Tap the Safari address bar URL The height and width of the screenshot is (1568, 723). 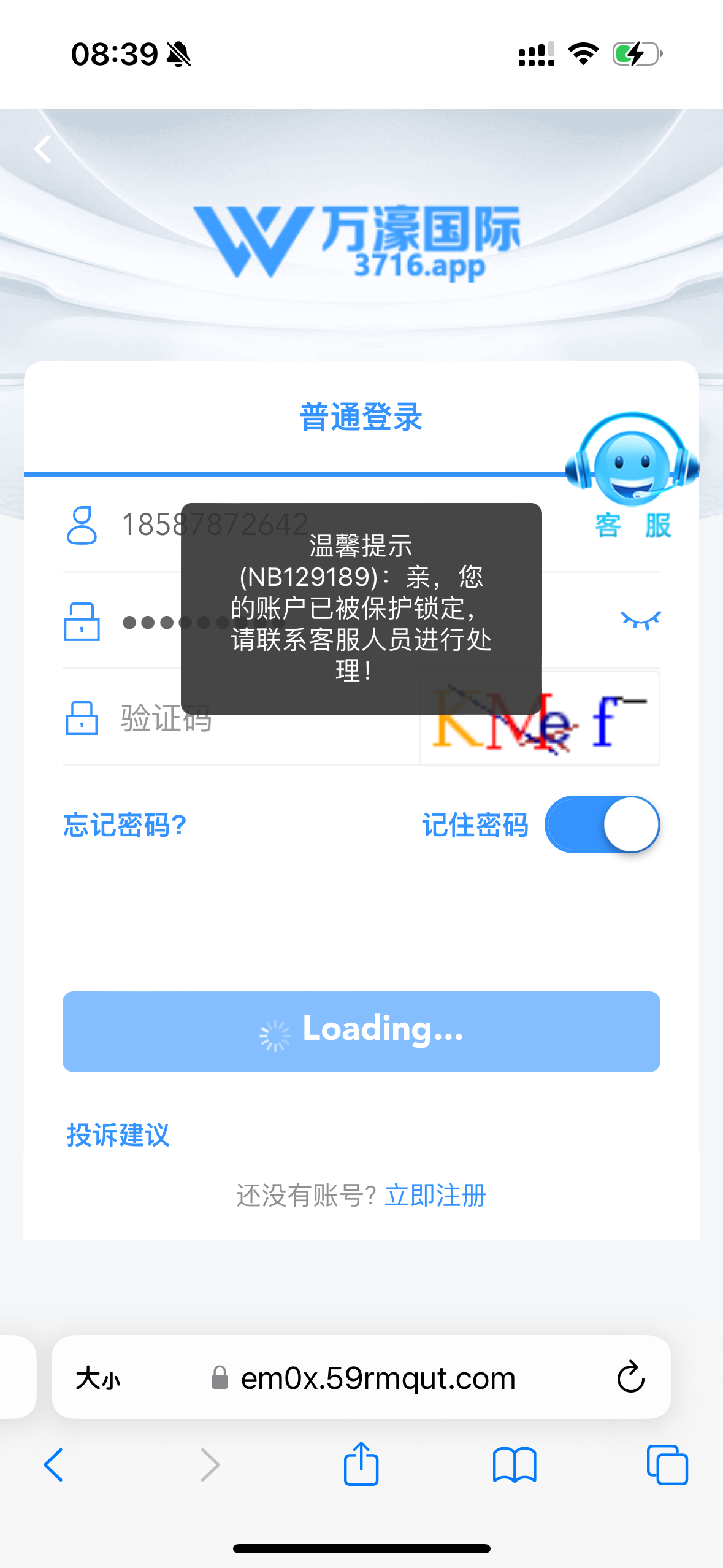tap(377, 1378)
